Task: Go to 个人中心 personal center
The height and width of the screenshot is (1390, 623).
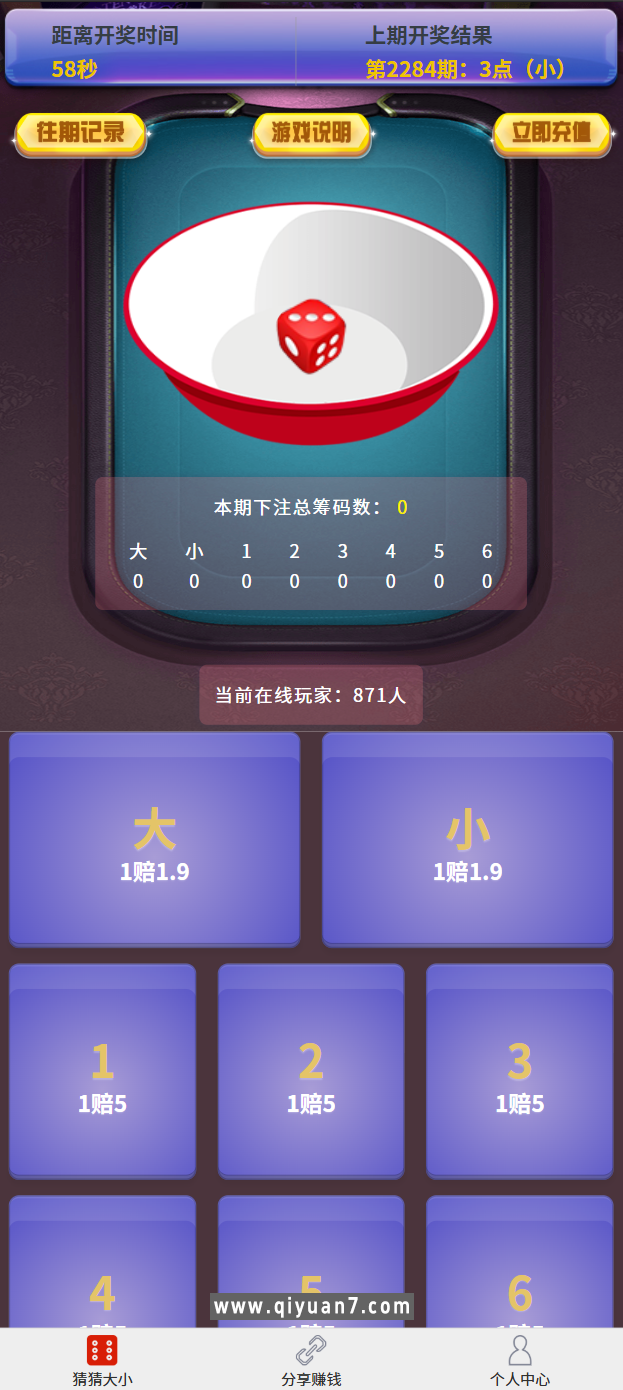Action: [520, 1360]
